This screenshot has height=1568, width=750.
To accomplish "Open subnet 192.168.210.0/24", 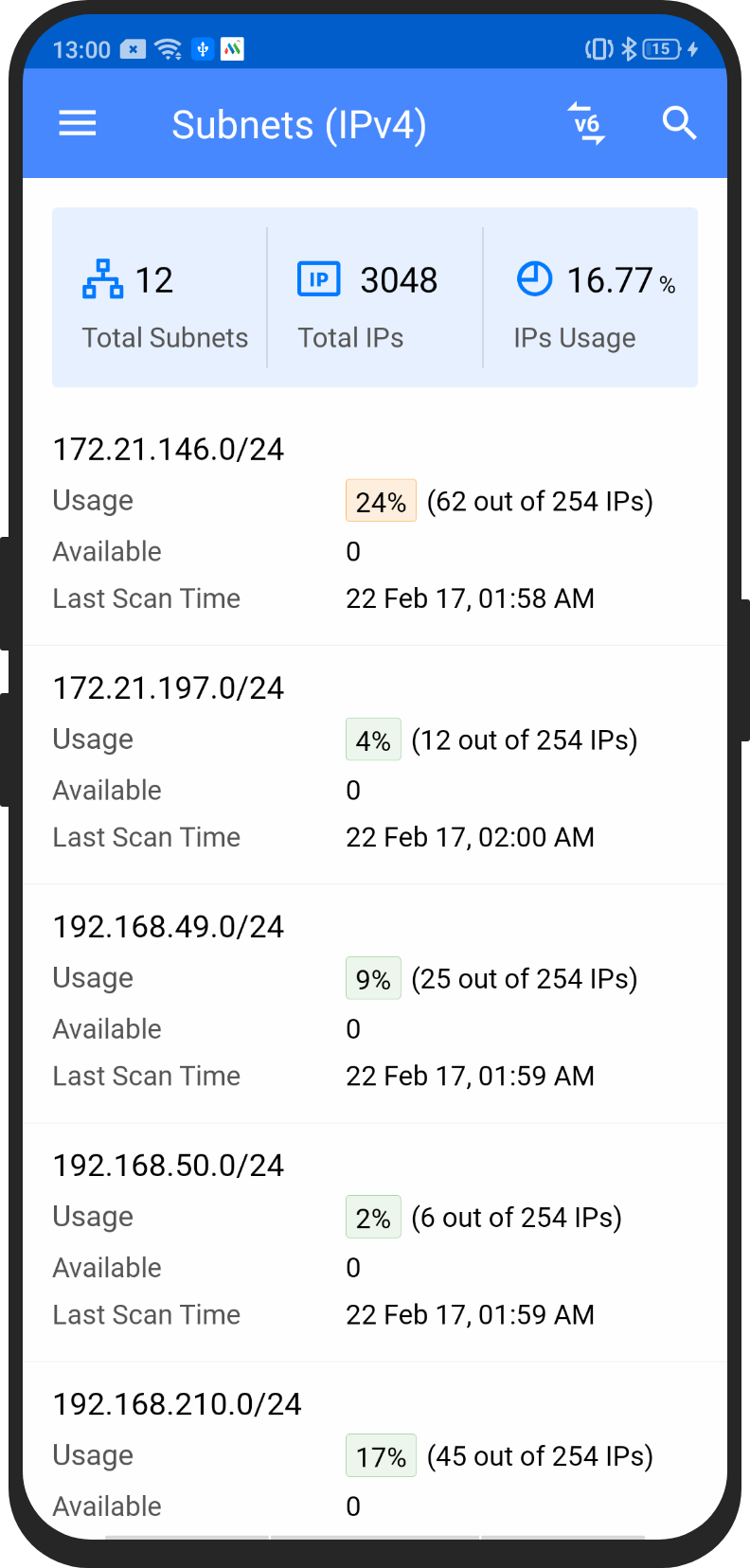I will [x=177, y=1403].
